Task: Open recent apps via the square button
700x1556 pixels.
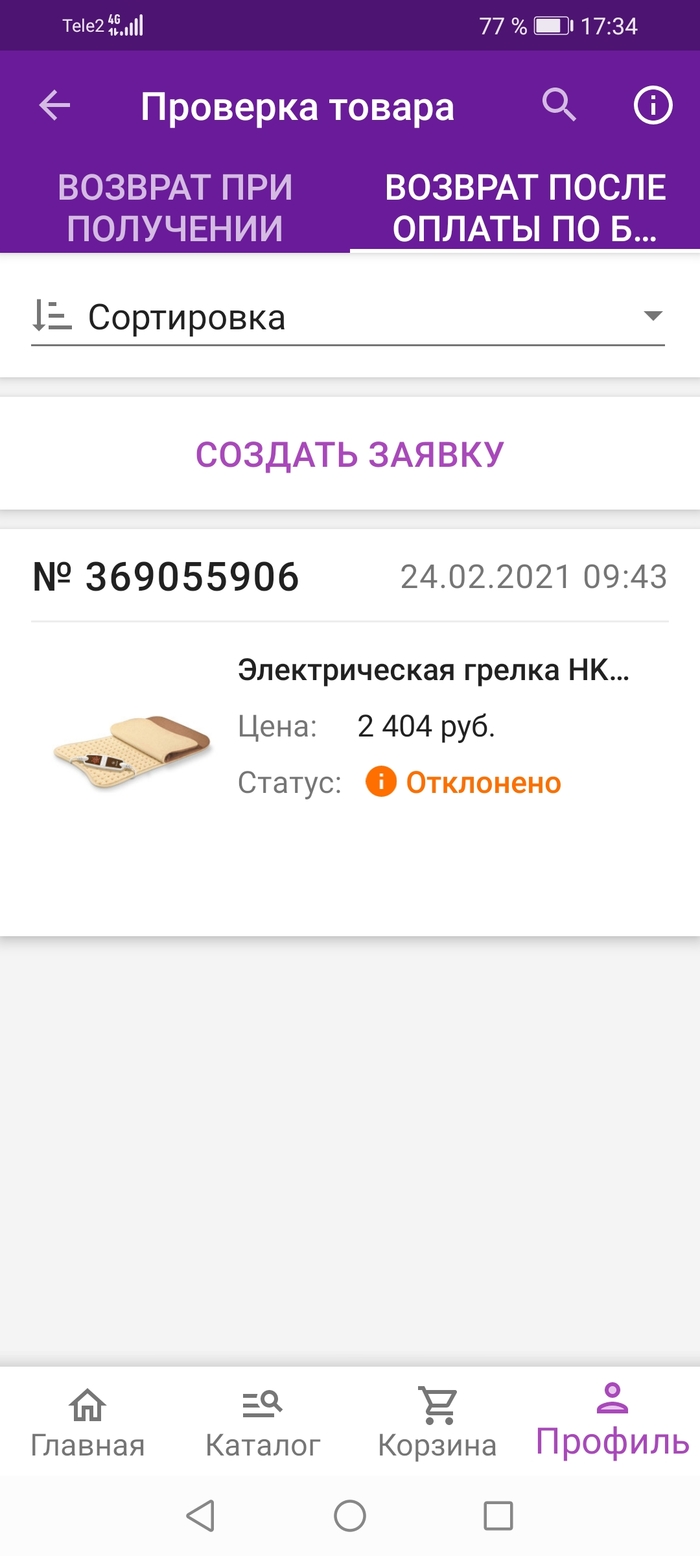Action: click(498, 1516)
